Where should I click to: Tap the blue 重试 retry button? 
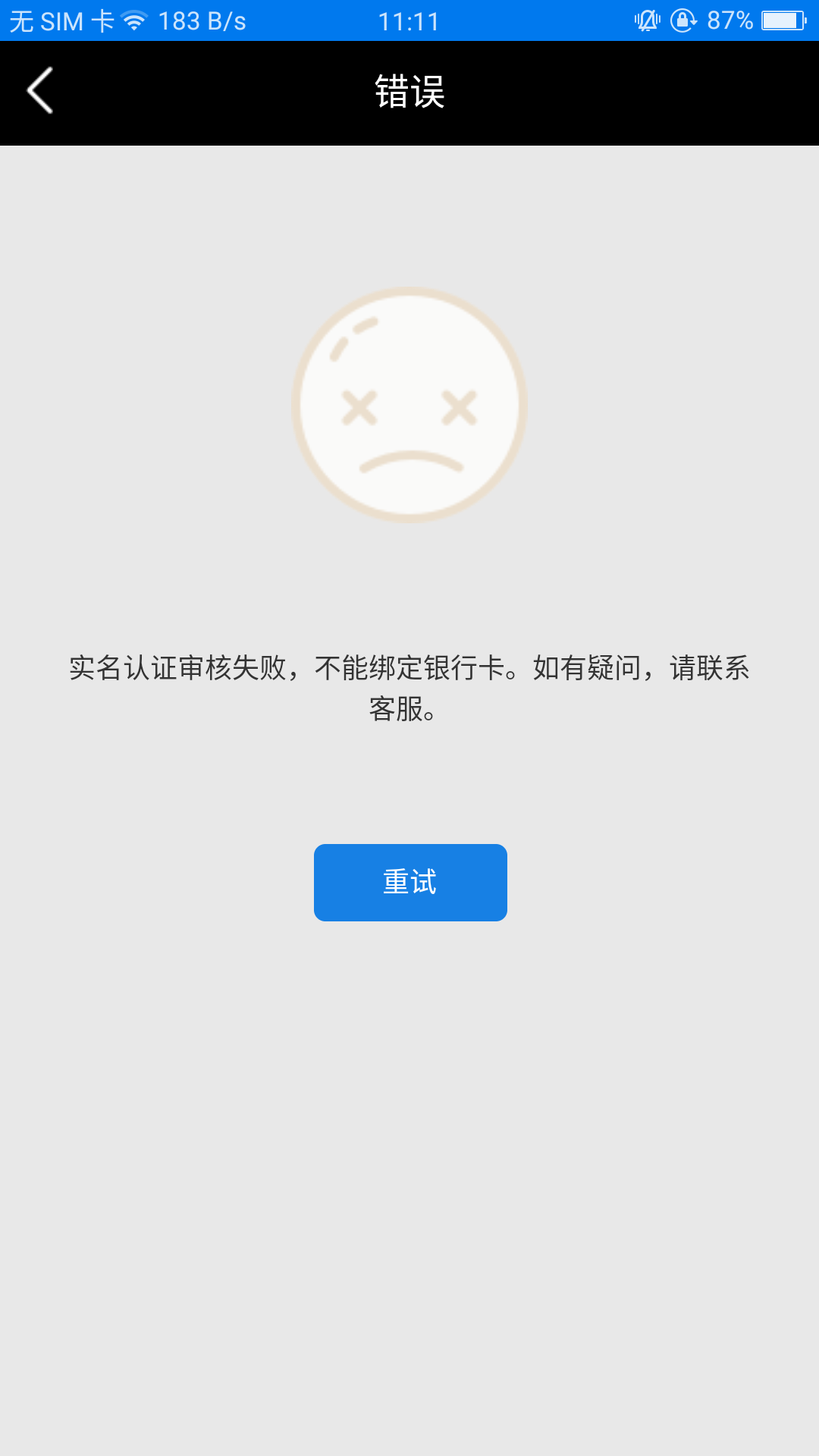[410, 882]
